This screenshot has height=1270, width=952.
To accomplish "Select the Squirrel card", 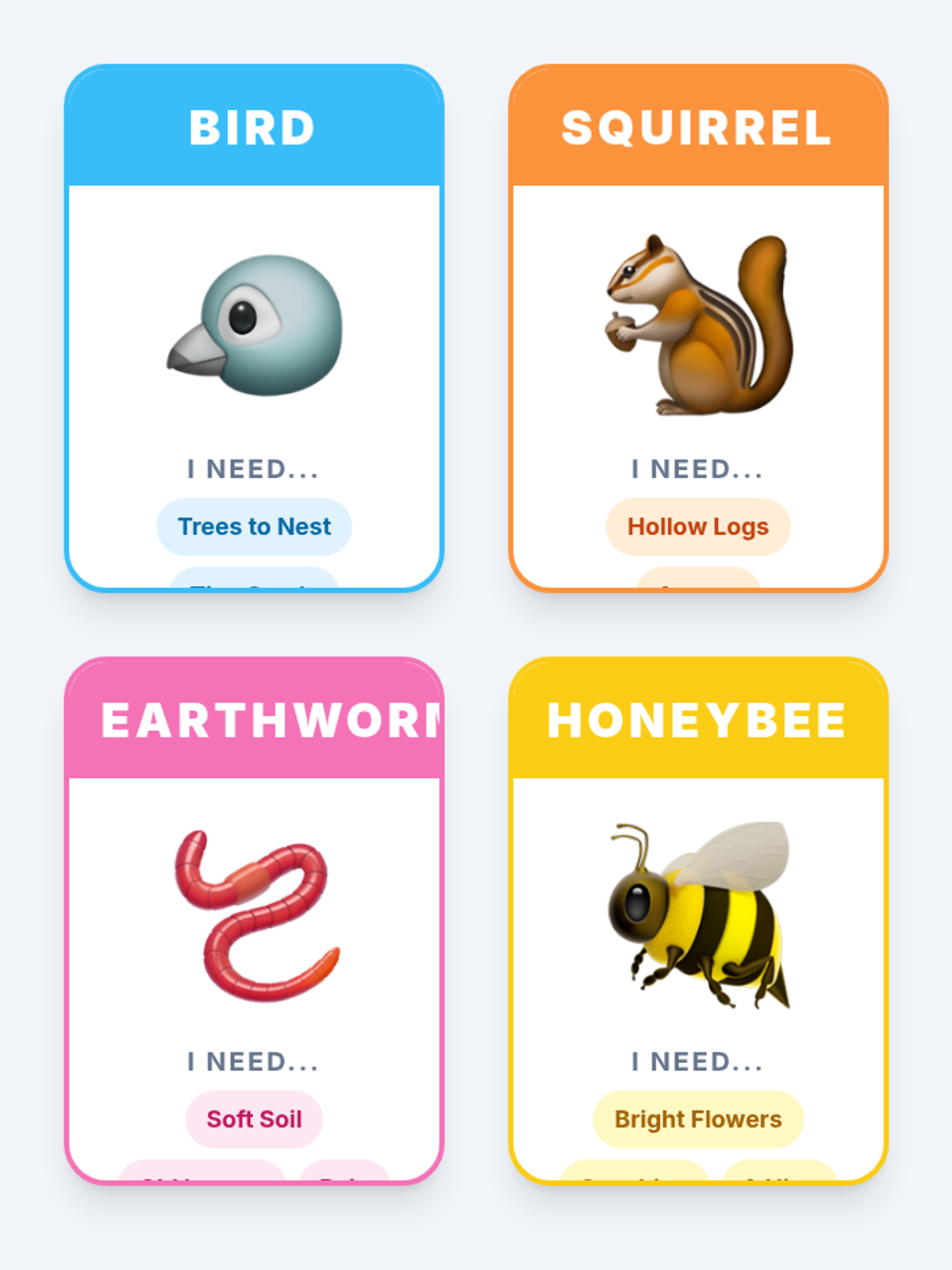I will pyautogui.click(x=698, y=328).
